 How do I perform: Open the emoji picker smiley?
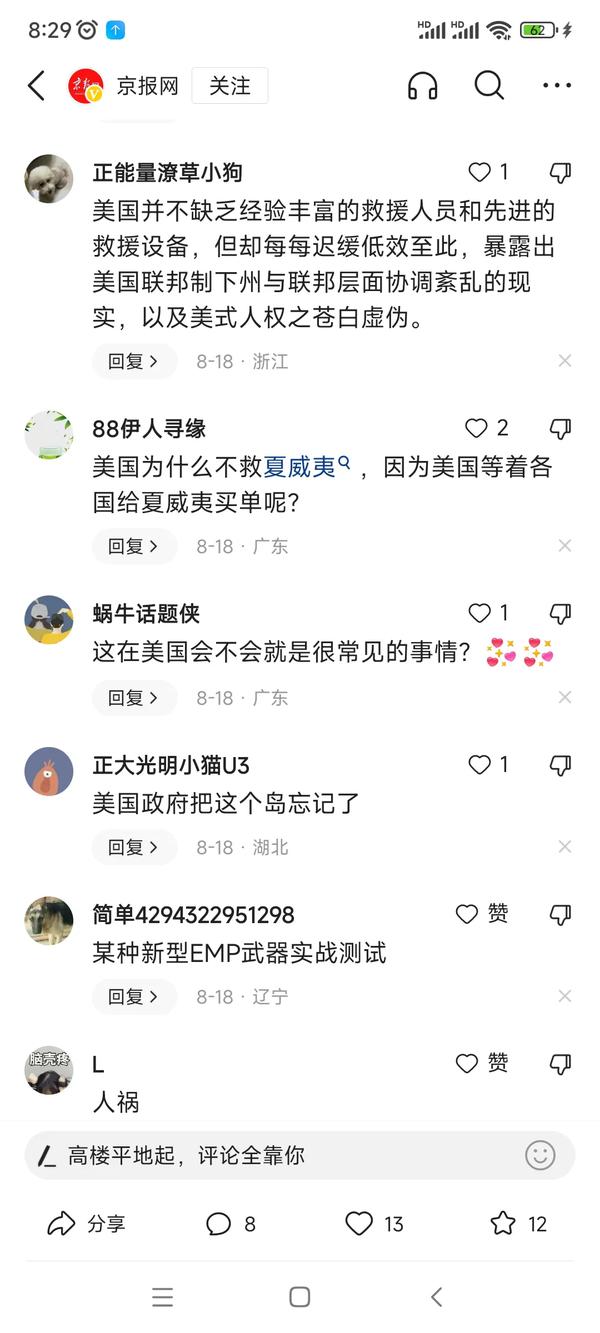pyautogui.click(x=540, y=1156)
